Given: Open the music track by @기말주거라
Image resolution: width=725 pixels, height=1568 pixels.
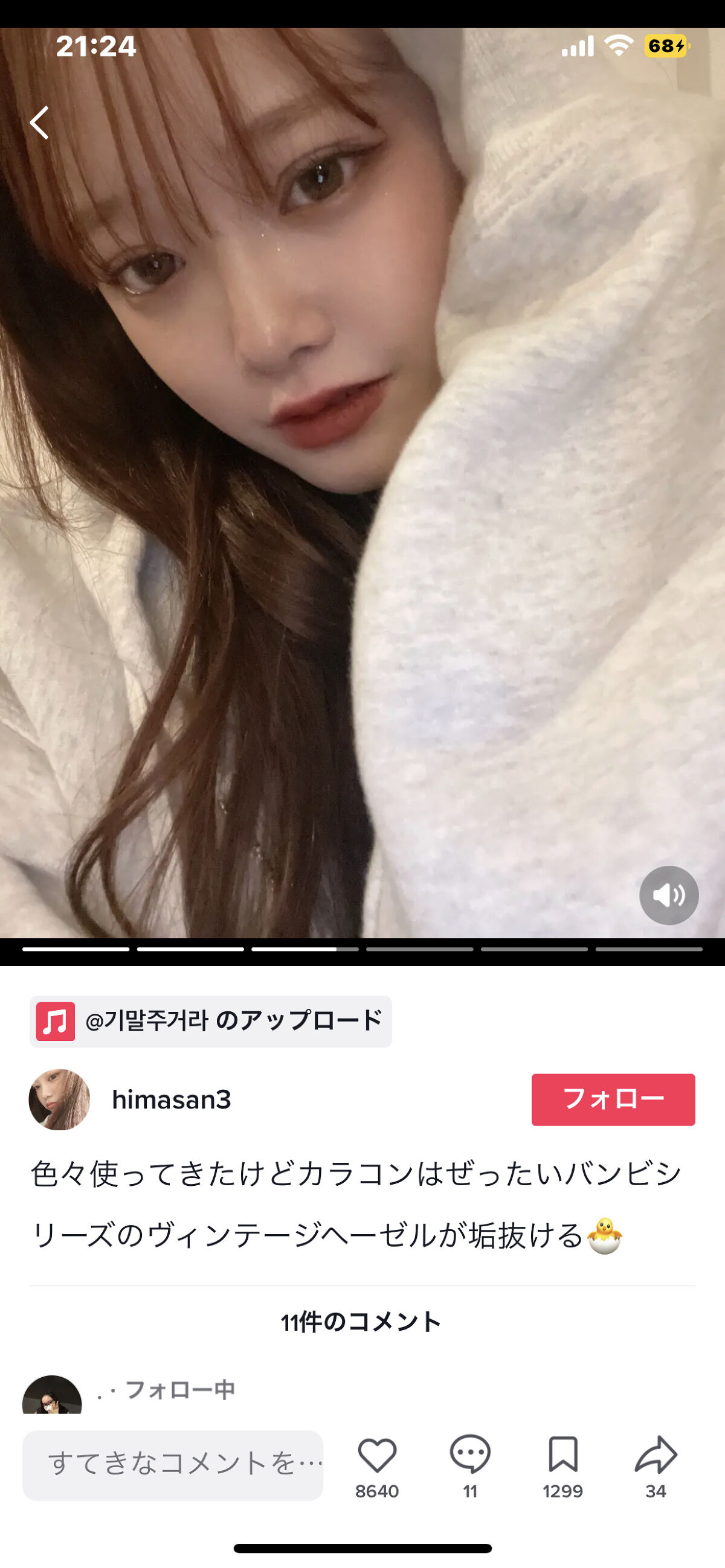Looking at the screenshot, I should pyautogui.click(x=211, y=1022).
